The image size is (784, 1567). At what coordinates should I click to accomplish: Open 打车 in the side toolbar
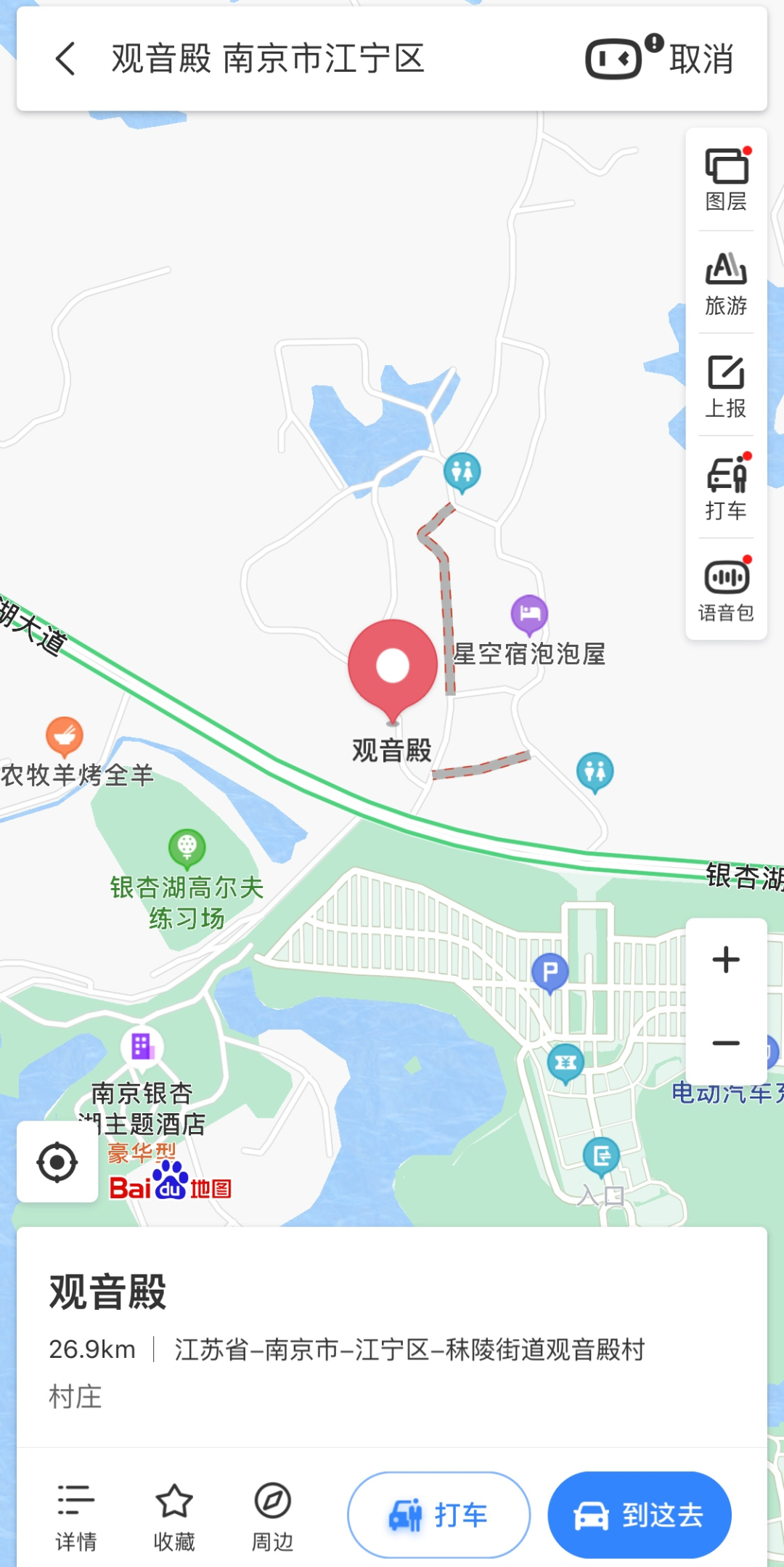pyautogui.click(x=726, y=487)
